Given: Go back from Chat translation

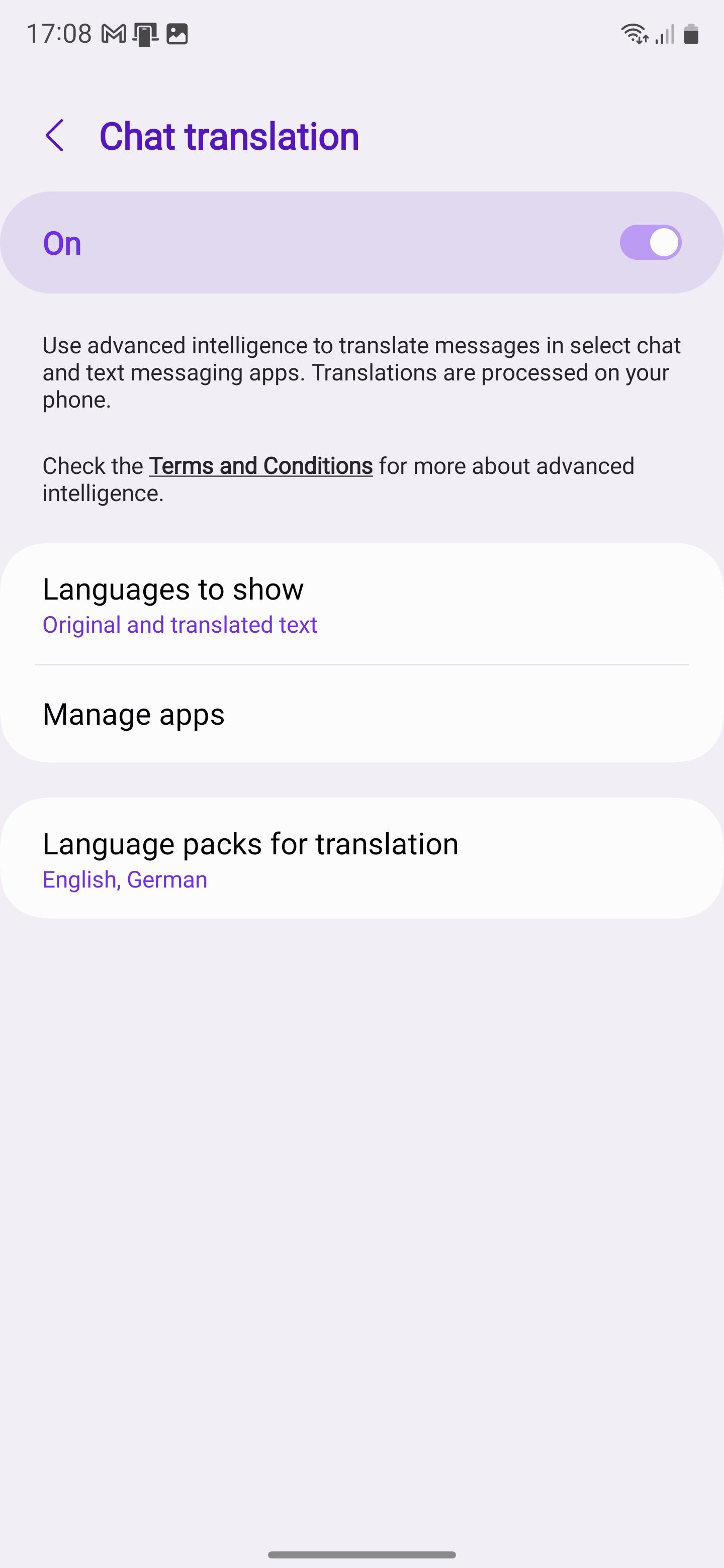Looking at the screenshot, I should click(x=55, y=135).
